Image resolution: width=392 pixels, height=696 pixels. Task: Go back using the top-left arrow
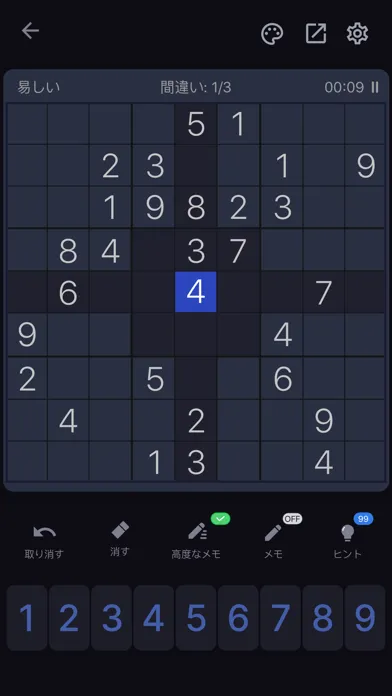pyautogui.click(x=30, y=31)
